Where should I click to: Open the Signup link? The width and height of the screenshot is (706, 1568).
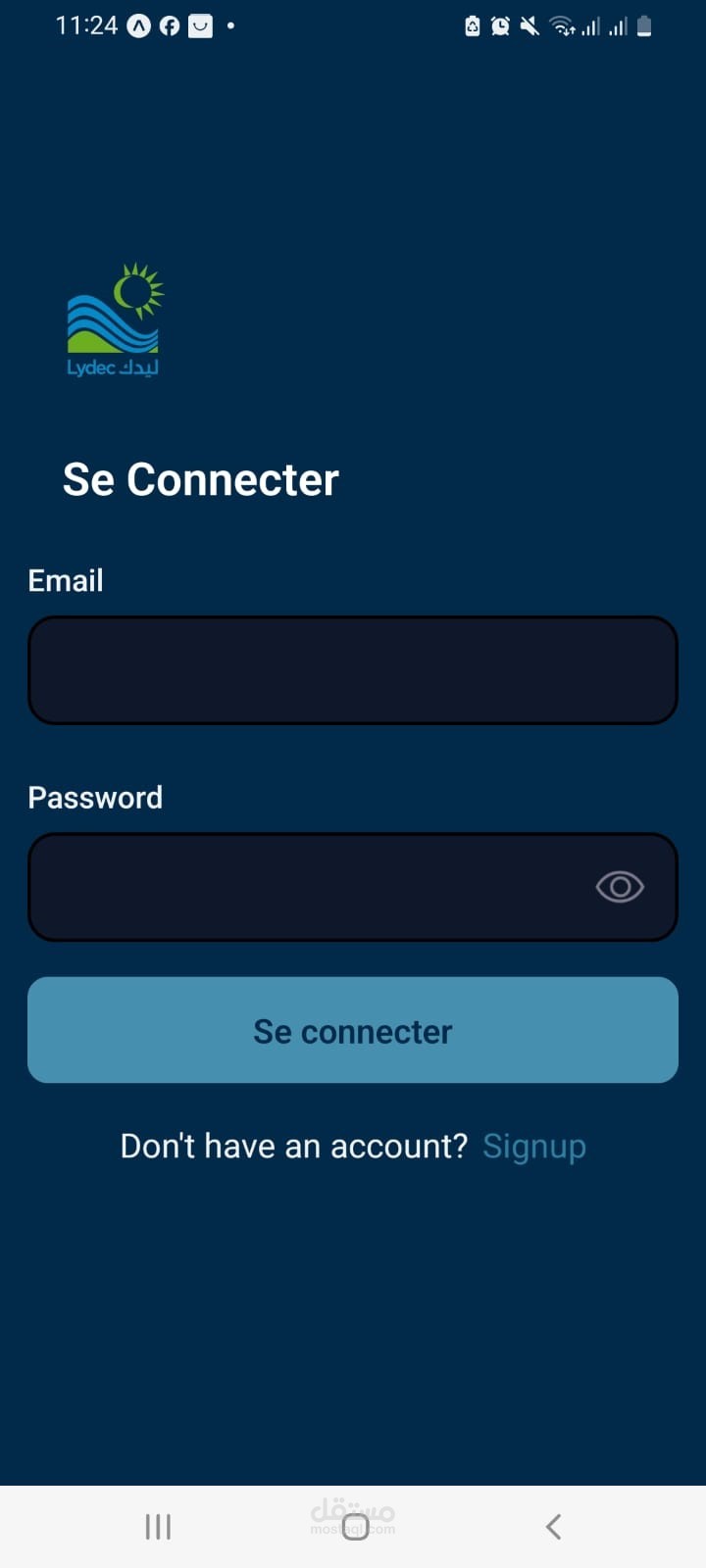[x=534, y=1147]
